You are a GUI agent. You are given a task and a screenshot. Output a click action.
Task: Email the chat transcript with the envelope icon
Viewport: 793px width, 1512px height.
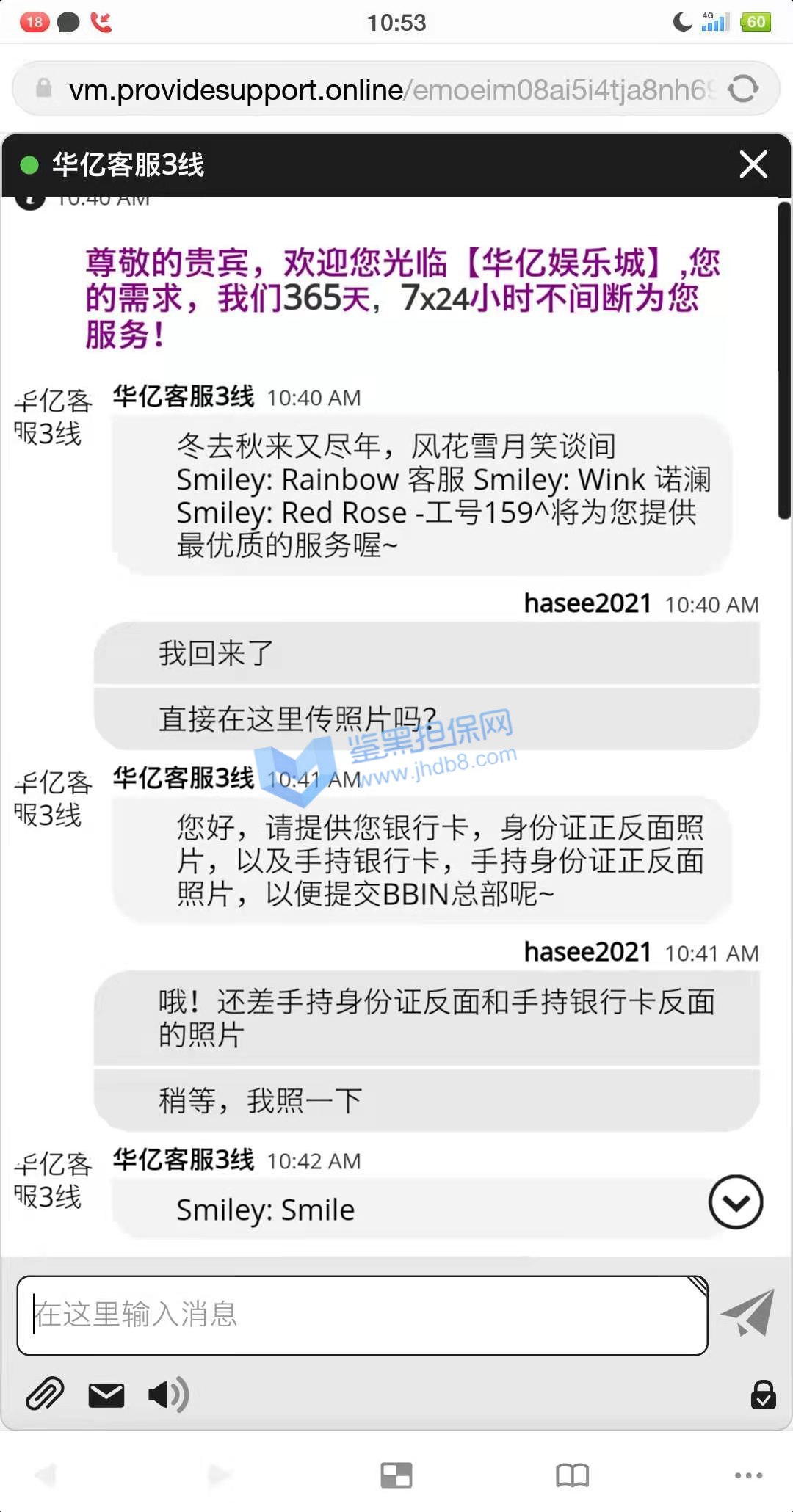[x=106, y=1395]
